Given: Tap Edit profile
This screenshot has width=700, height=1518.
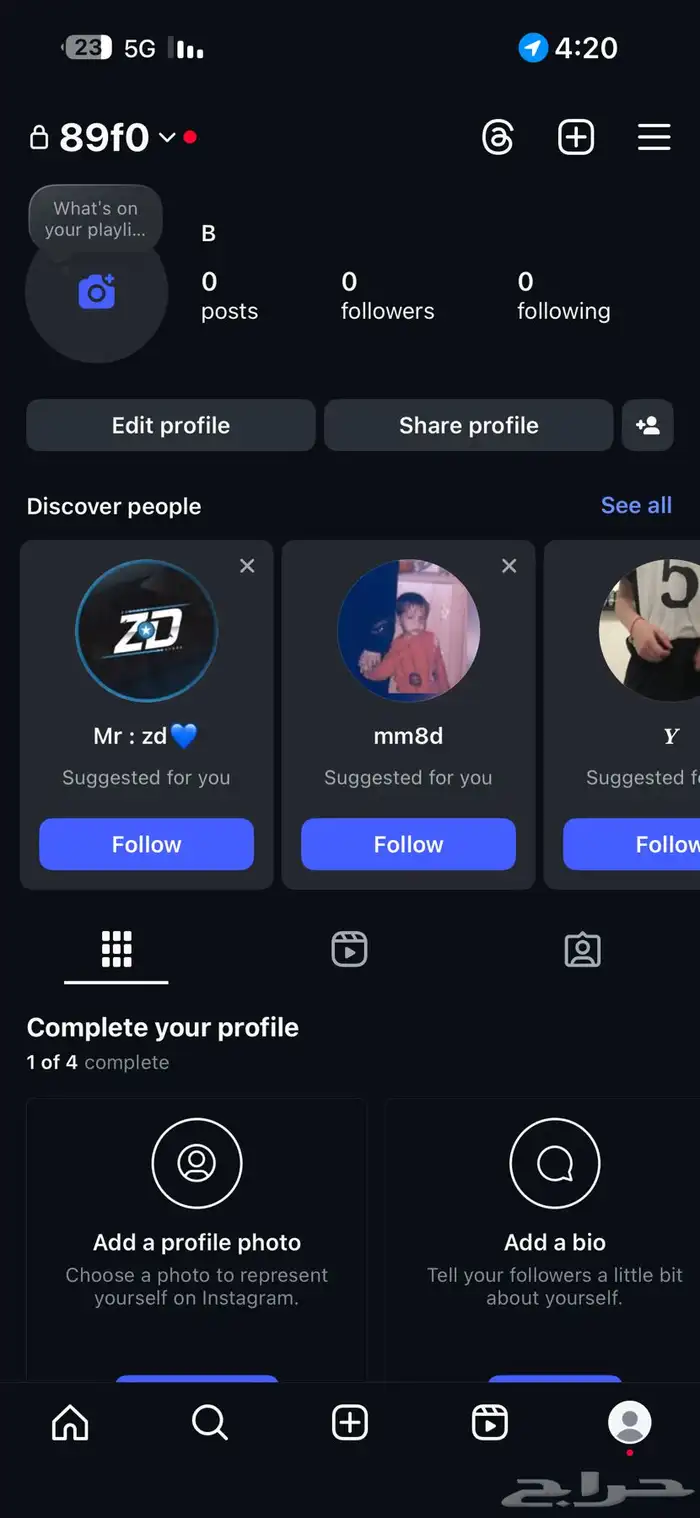Looking at the screenshot, I should [x=171, y=426].
